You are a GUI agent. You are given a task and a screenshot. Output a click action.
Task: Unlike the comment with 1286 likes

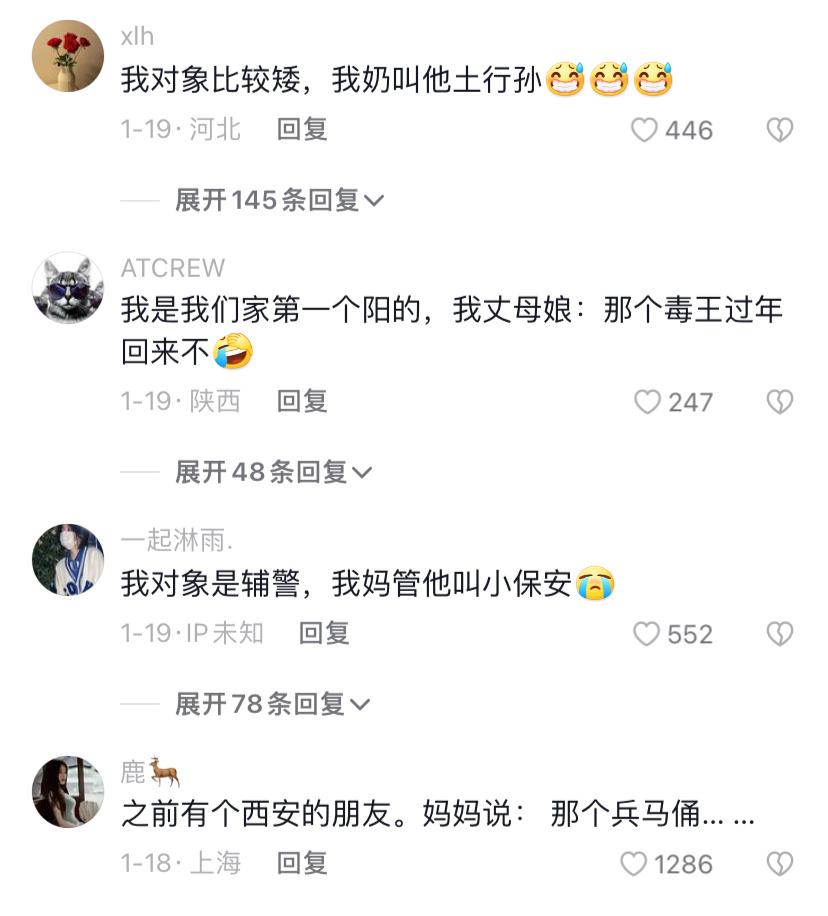click(632, 862)
